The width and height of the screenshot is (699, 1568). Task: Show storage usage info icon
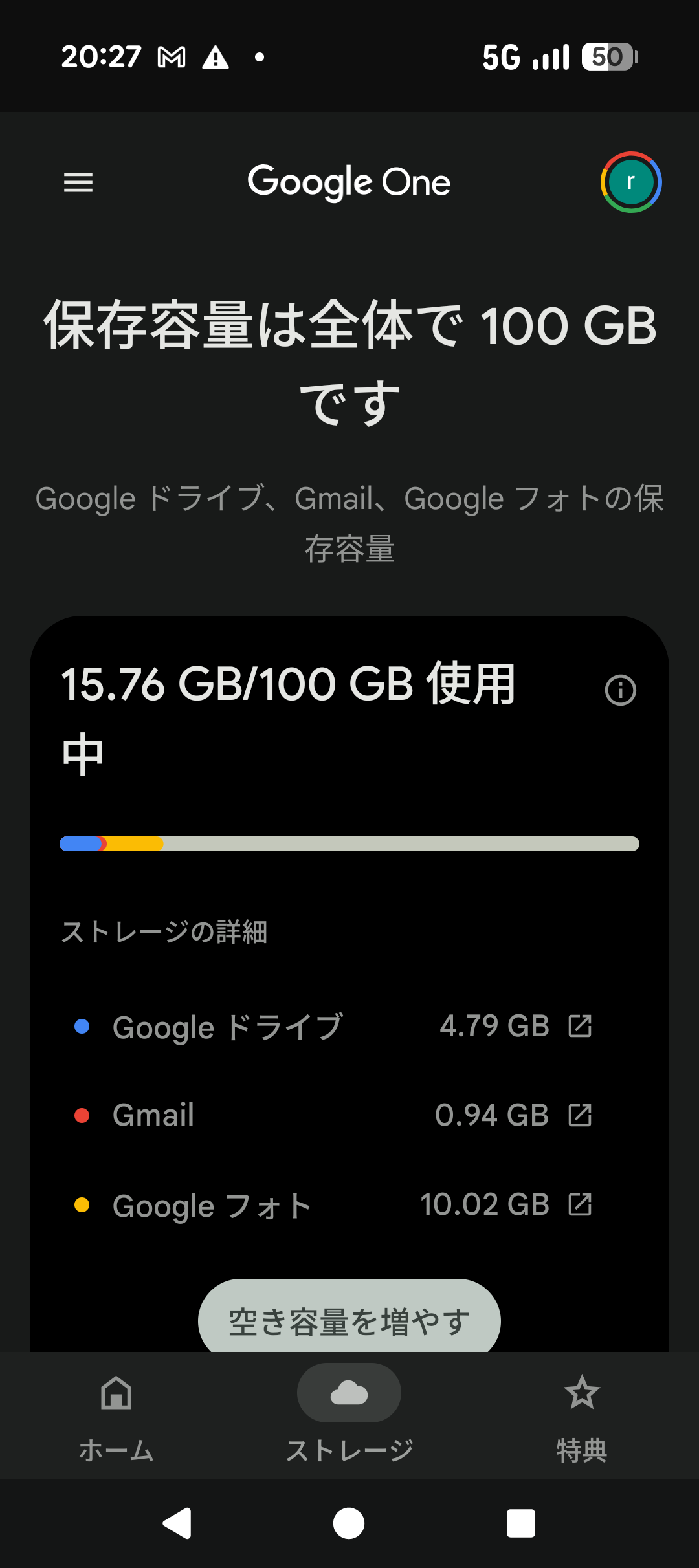[x=620, y=690]
